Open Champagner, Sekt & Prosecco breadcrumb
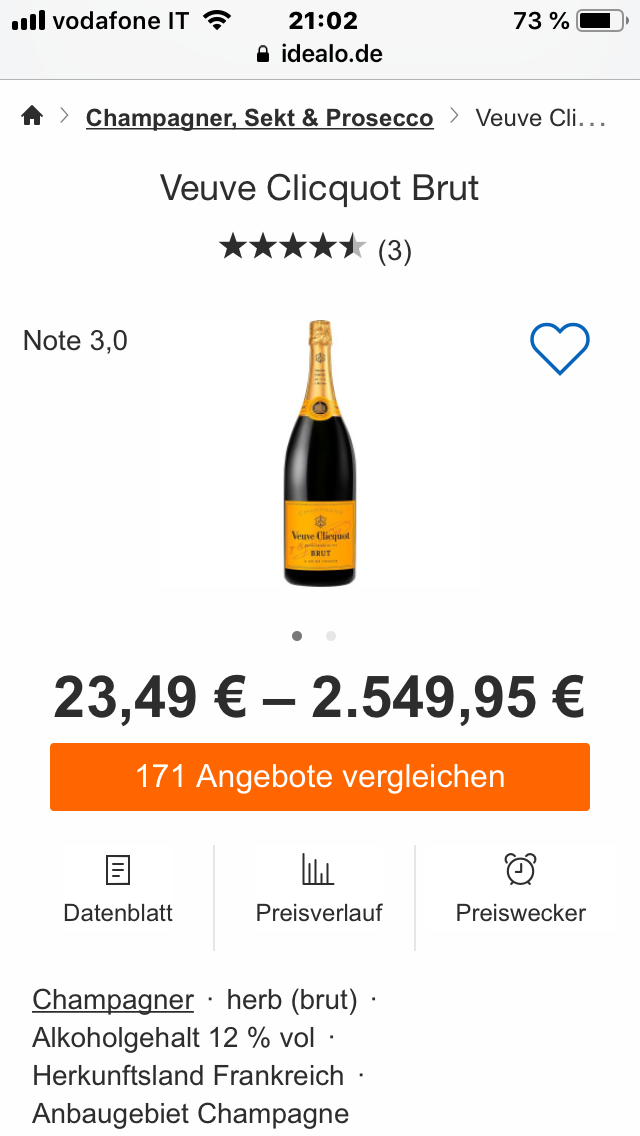This screenshot has height=1136, width=640. click(260, 118)
